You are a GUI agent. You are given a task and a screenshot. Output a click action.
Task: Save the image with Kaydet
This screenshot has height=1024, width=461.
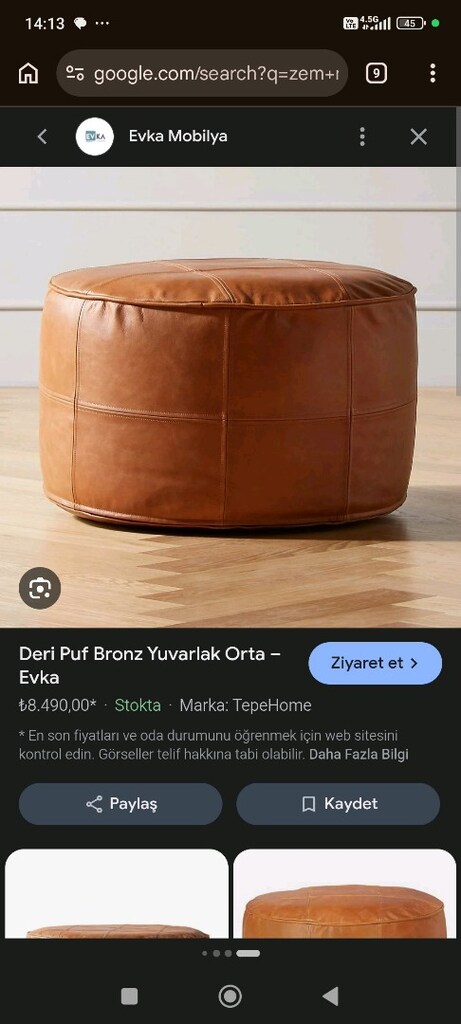click(338, 804)
